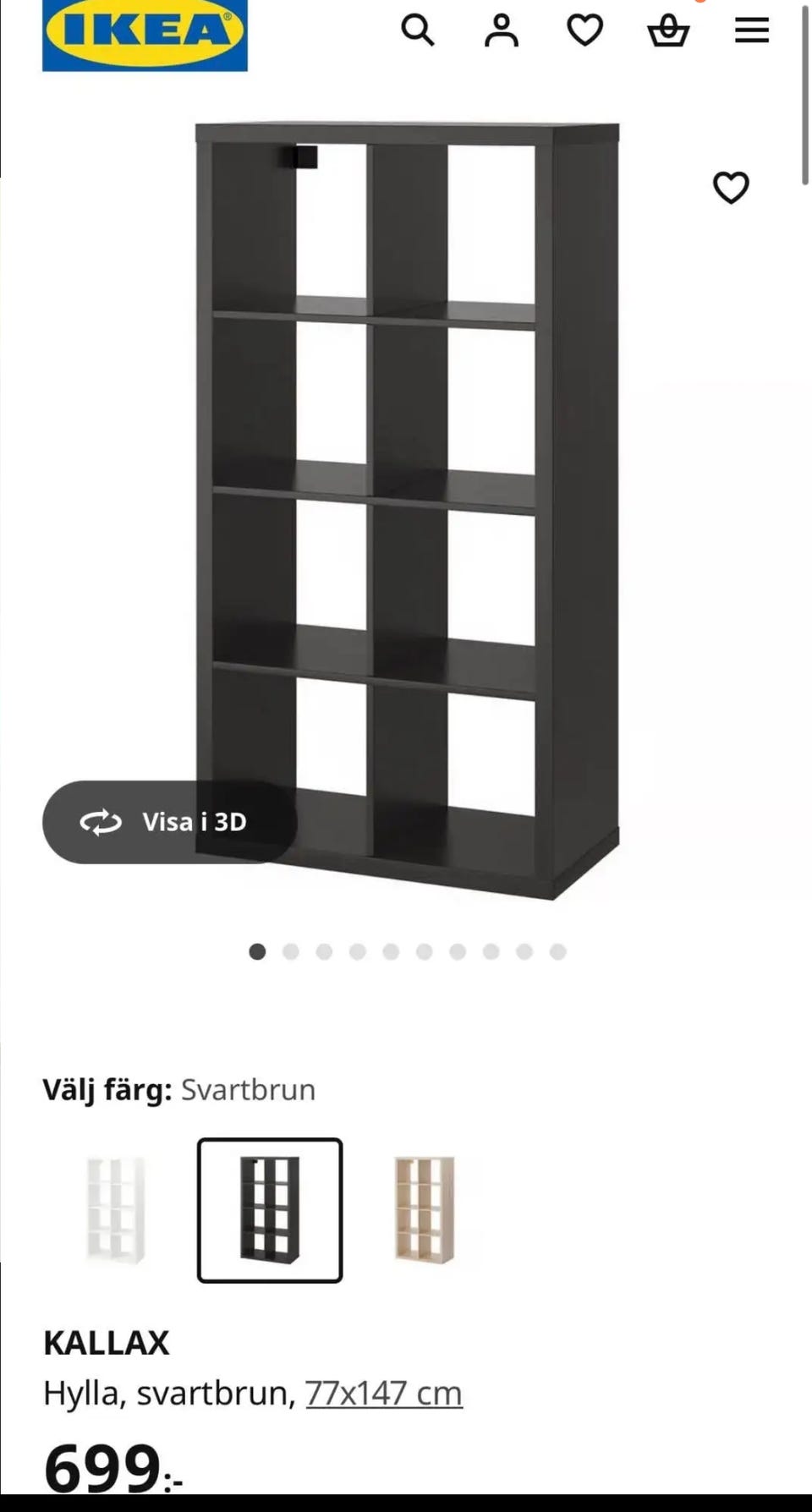Select the Svartbrun color option
This screenshot has width=812, height=1512.
(x=269, y=1211)
